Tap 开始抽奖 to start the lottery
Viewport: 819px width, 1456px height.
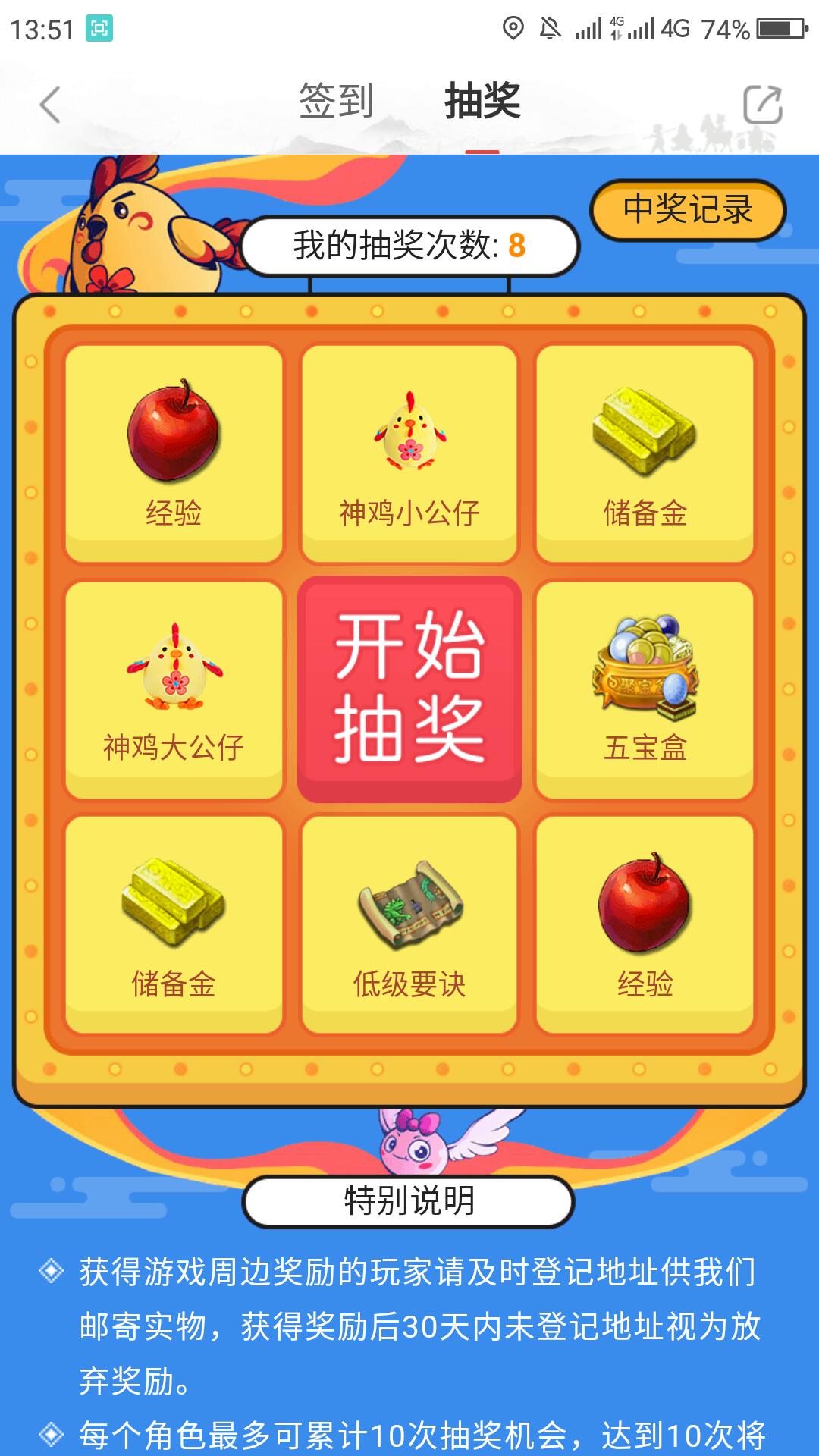point(409,689)
